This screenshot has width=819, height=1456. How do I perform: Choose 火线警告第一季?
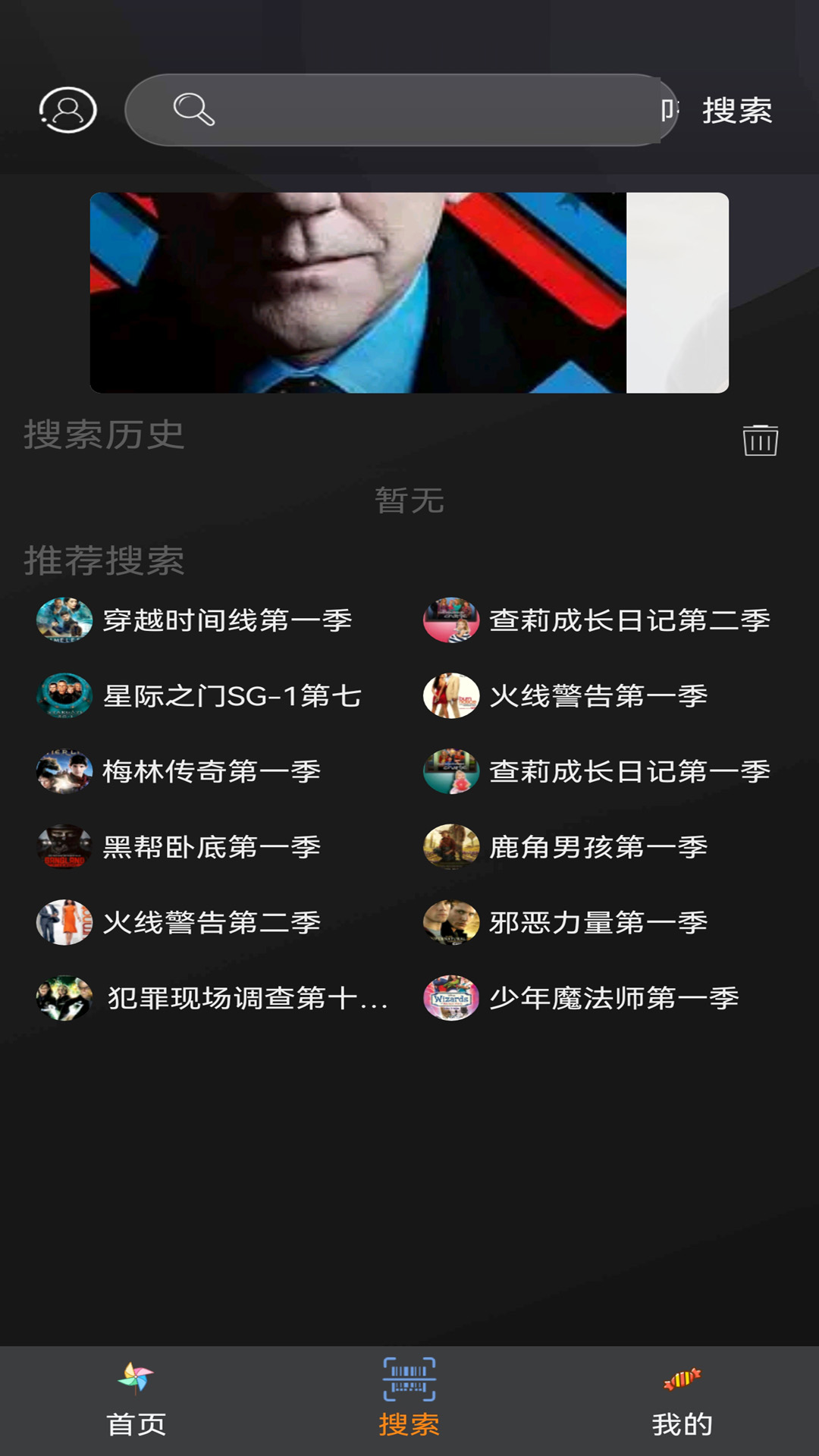pos(566,695)
